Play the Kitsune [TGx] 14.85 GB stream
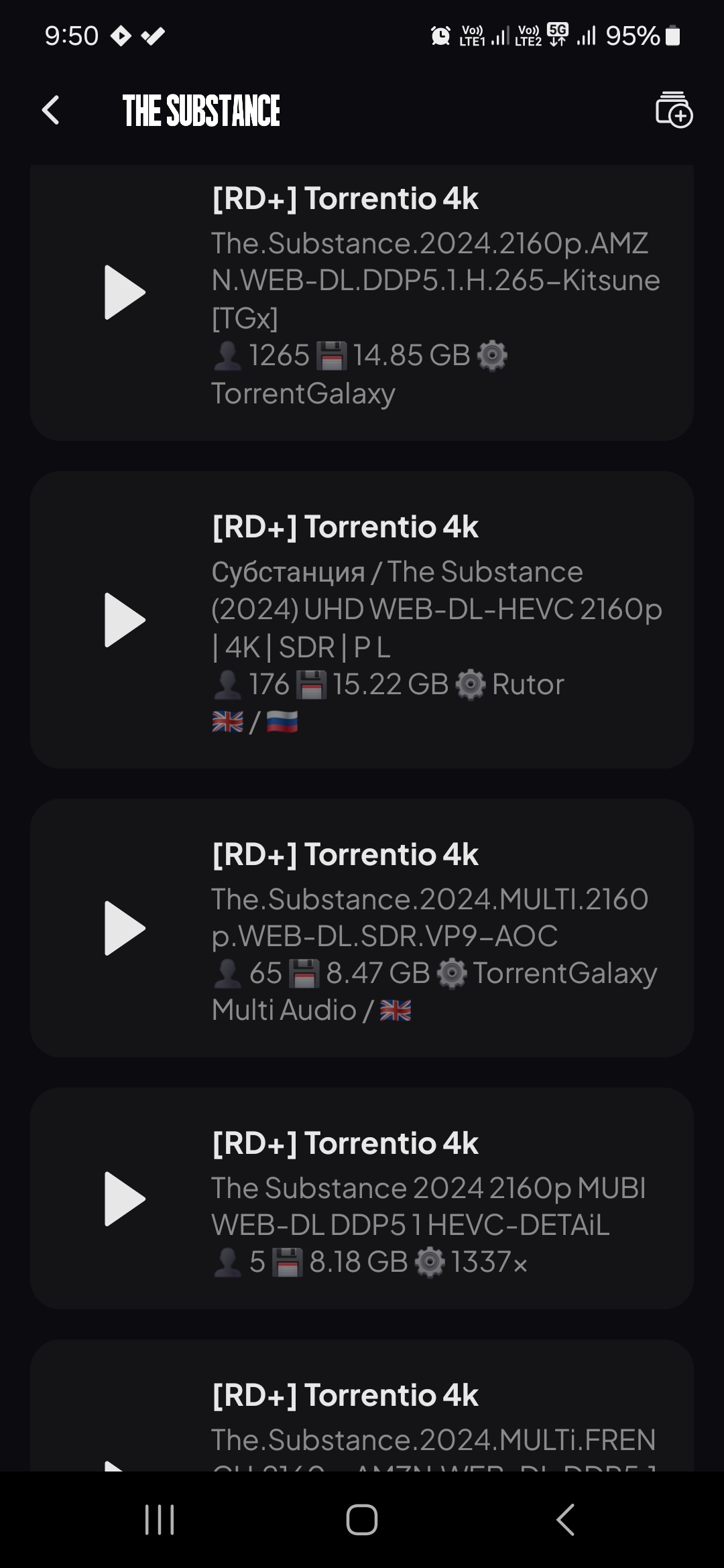The height and width of the screenshot is (1568, 724). coord(125,292)
